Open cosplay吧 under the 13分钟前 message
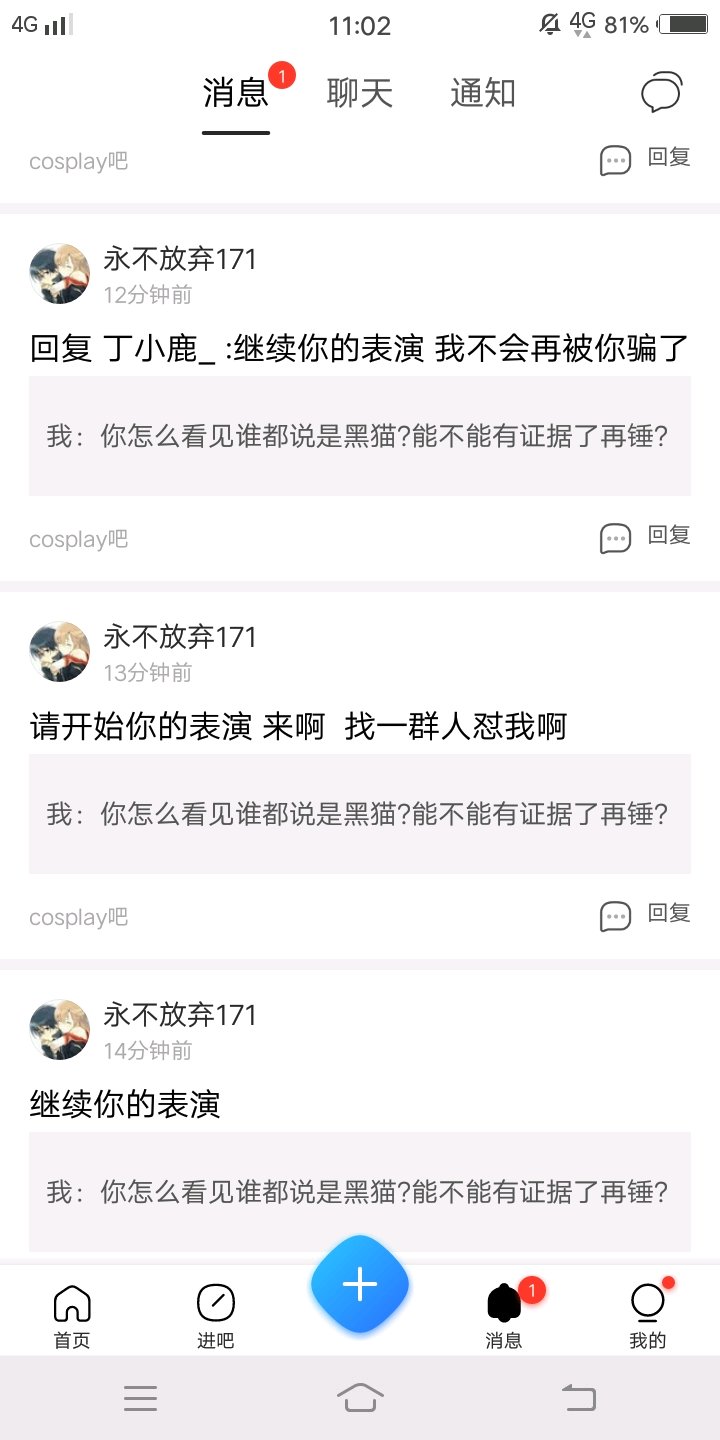Viewport: 720px width, 1440px height. [79, 917]
